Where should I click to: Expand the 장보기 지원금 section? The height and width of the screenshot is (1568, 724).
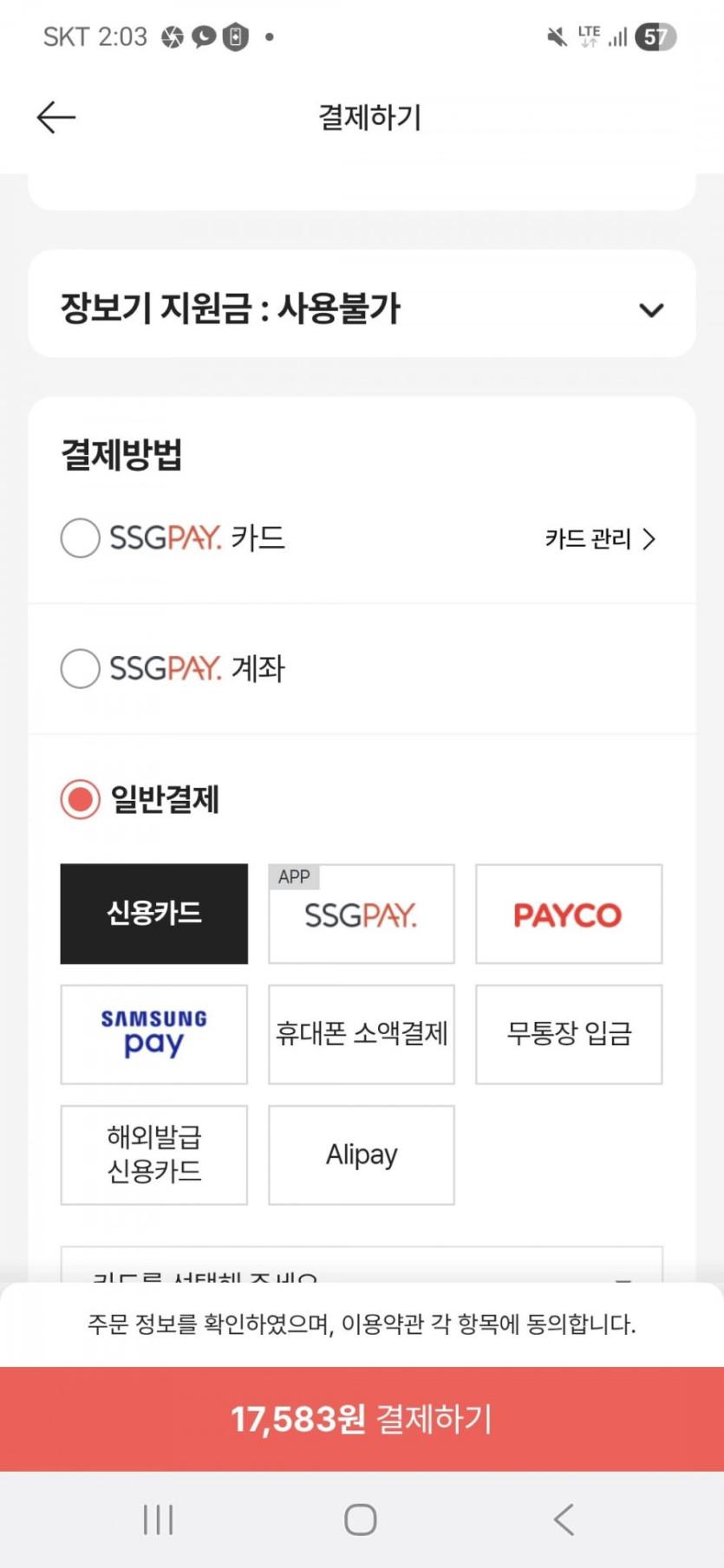[650, 309]
